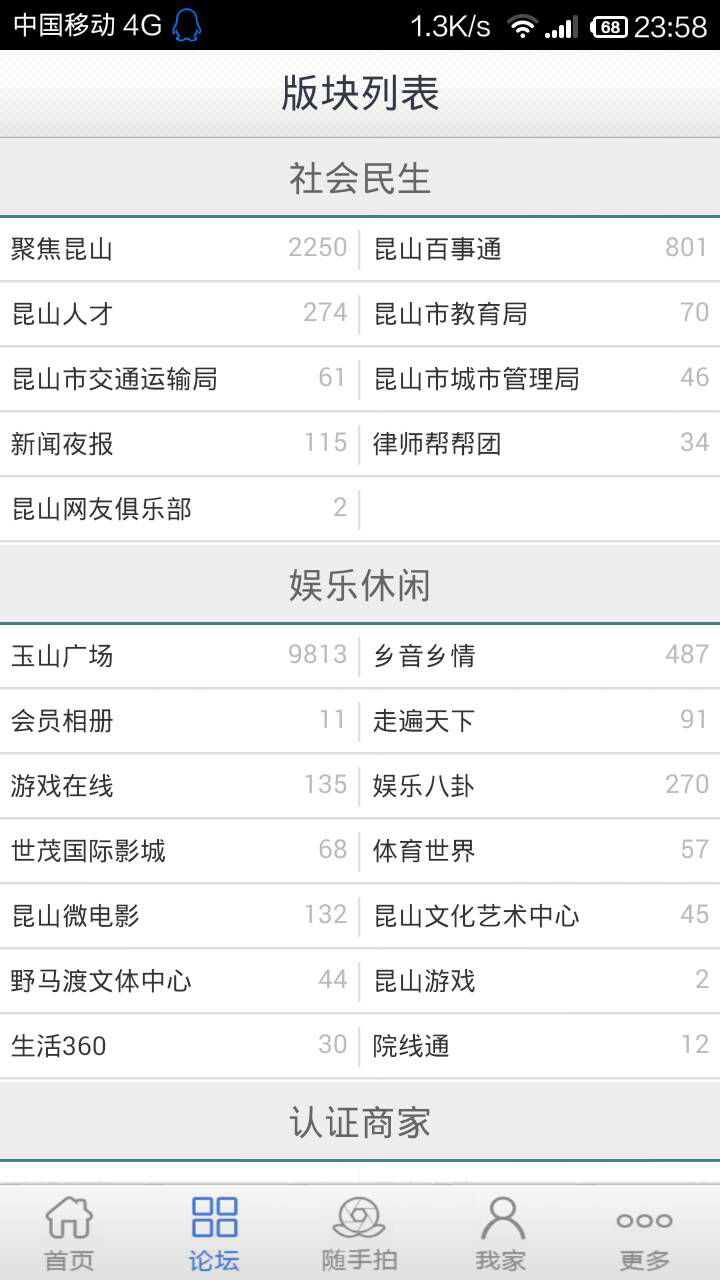Open the 我家 tab
Screen dimensions: 720x1280
pos(502,1233)
